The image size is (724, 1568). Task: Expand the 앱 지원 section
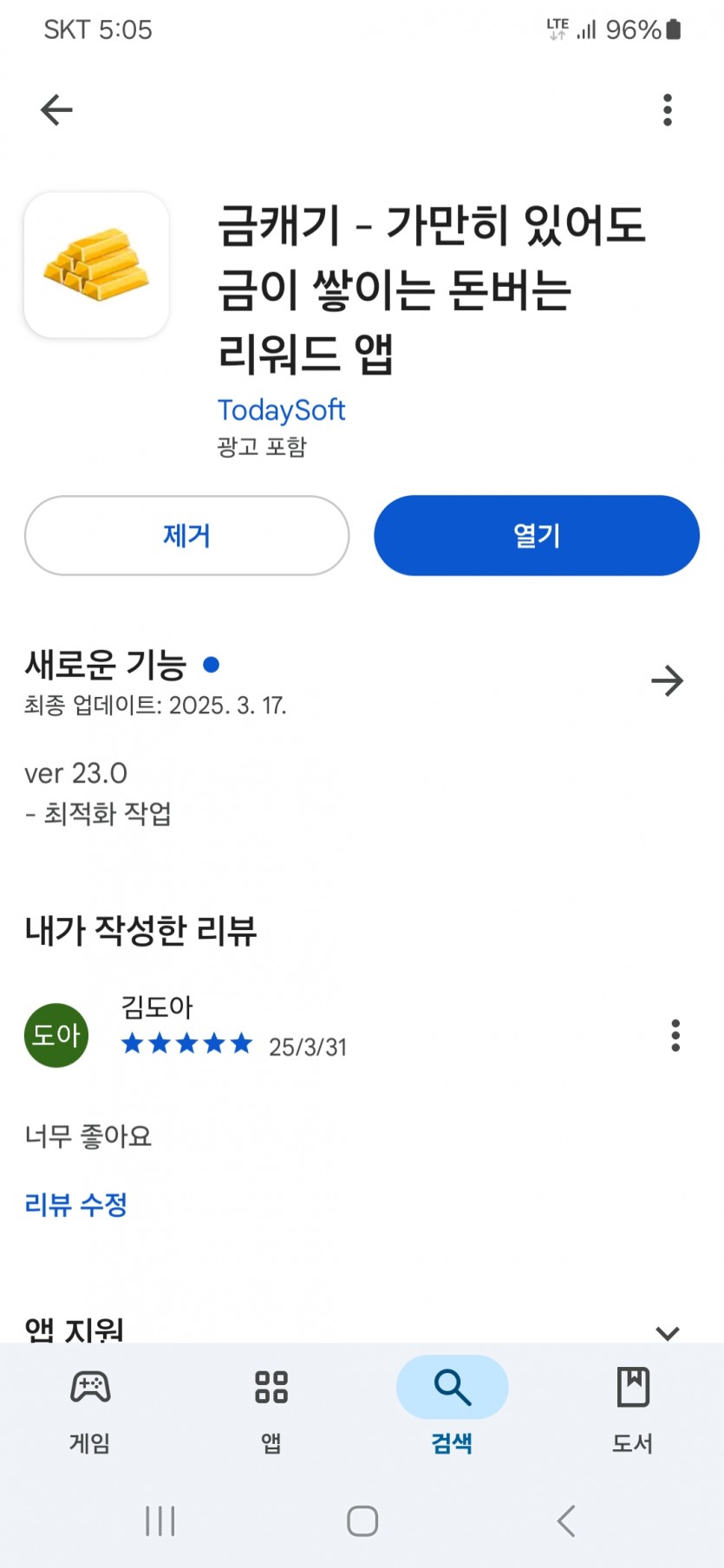tap(667, 1332)
